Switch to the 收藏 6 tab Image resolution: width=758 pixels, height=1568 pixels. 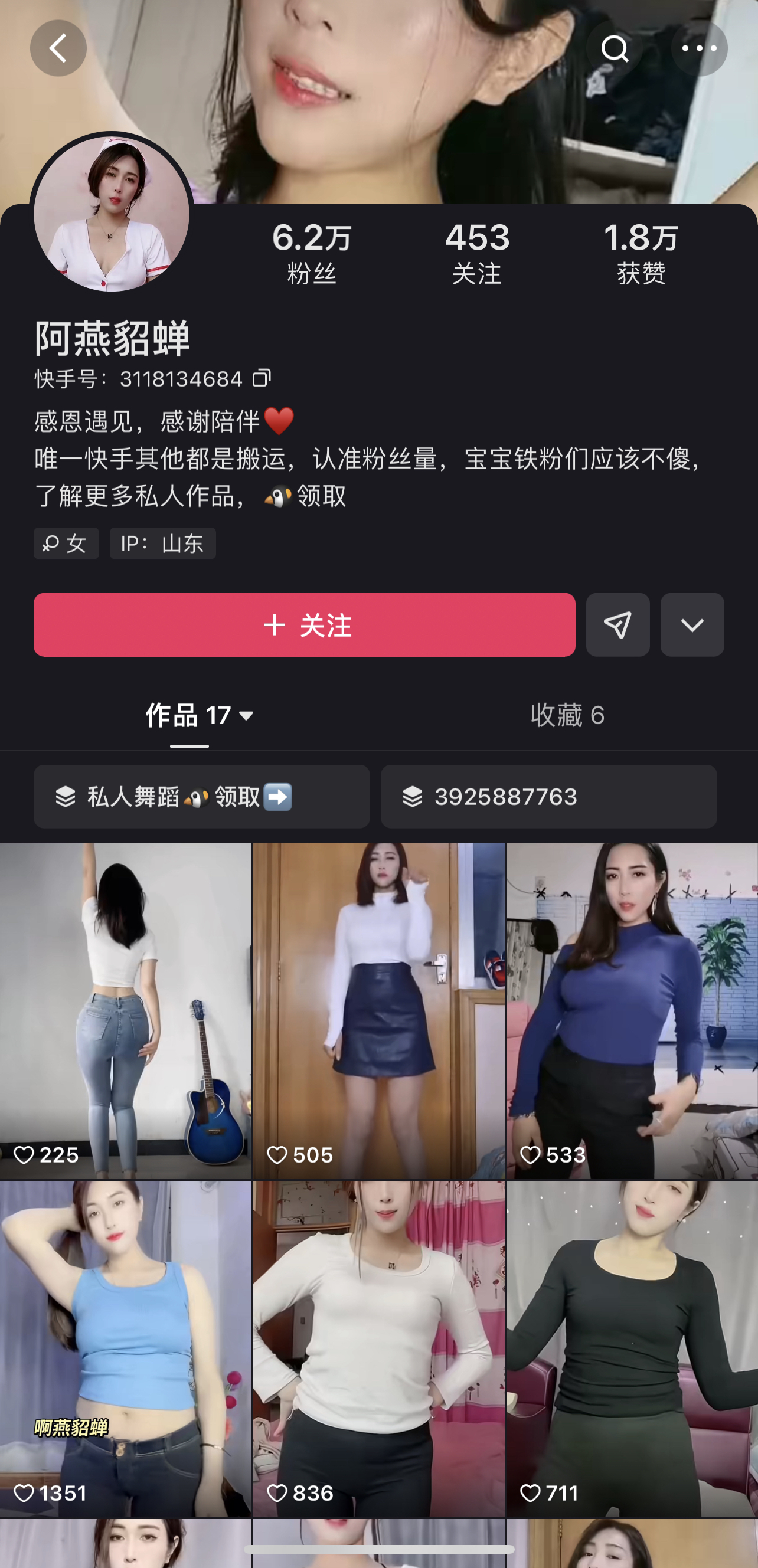pyautogui.click(x=567, y=715)
